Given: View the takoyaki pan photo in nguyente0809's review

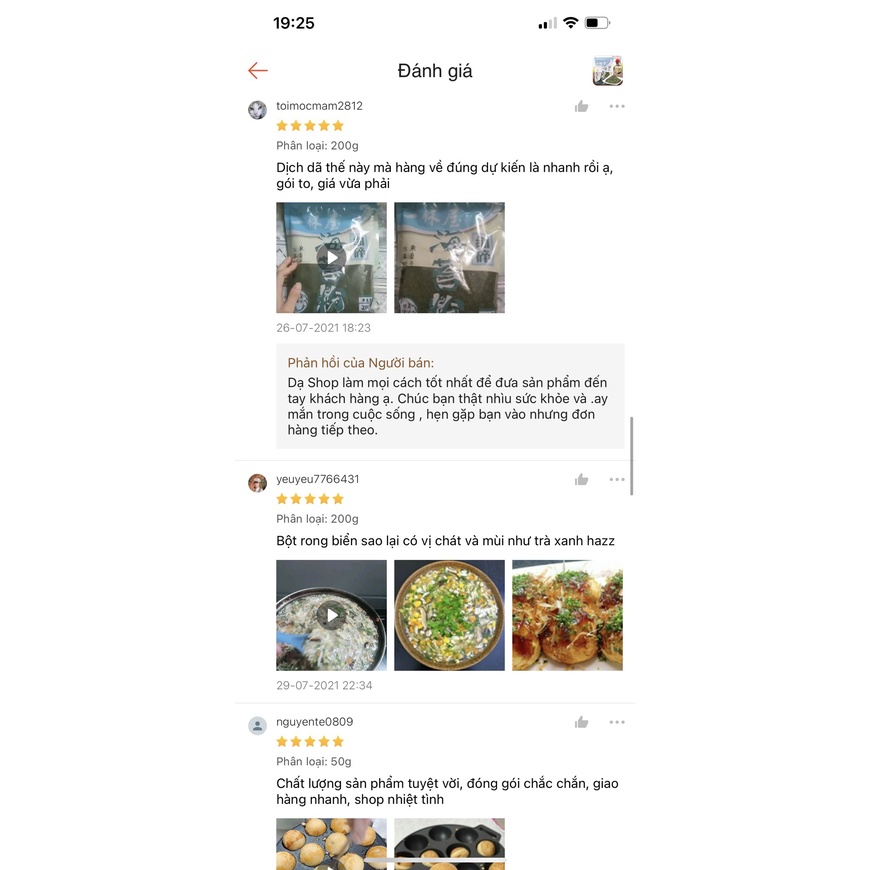Looking at the screenshot, I should coord(449,845).
